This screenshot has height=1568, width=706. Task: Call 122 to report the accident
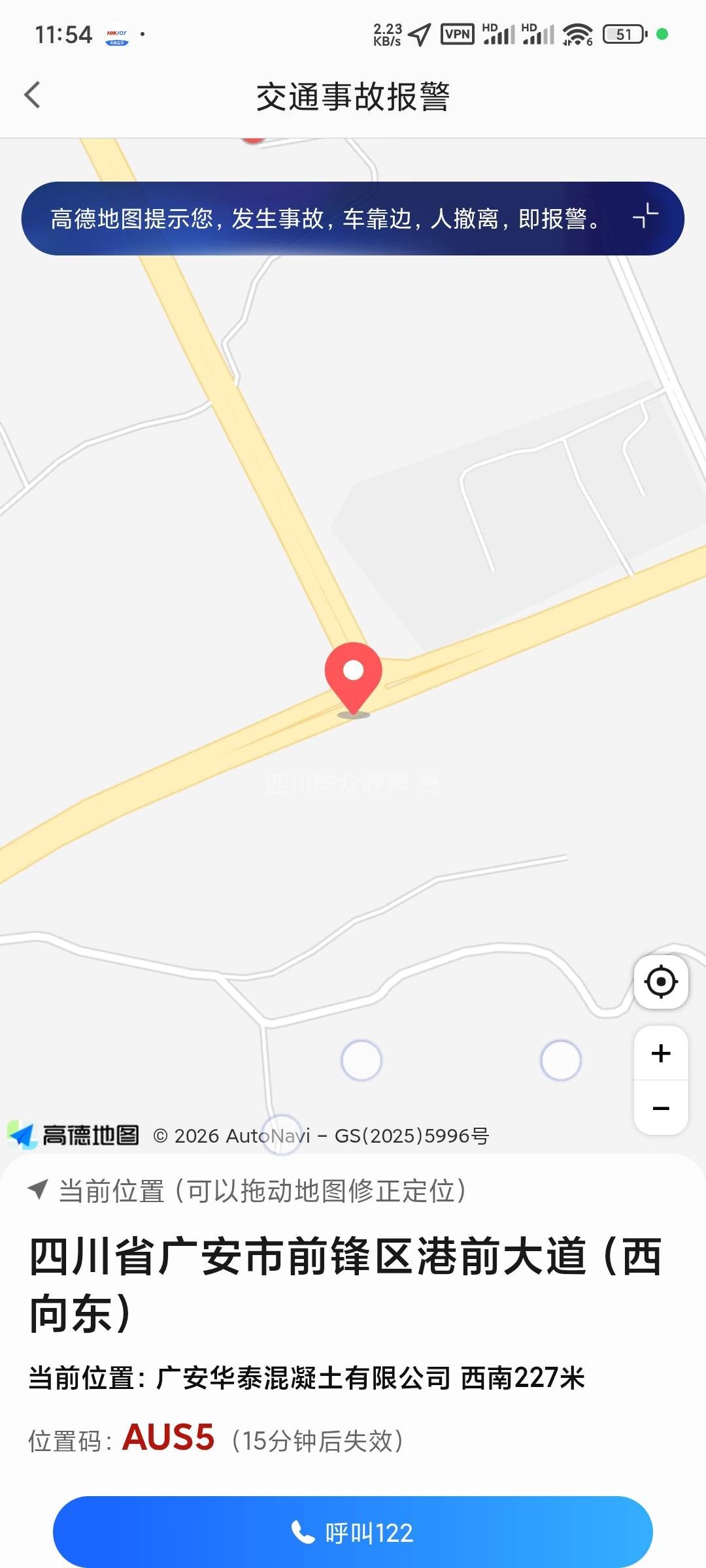point(353,1532)
